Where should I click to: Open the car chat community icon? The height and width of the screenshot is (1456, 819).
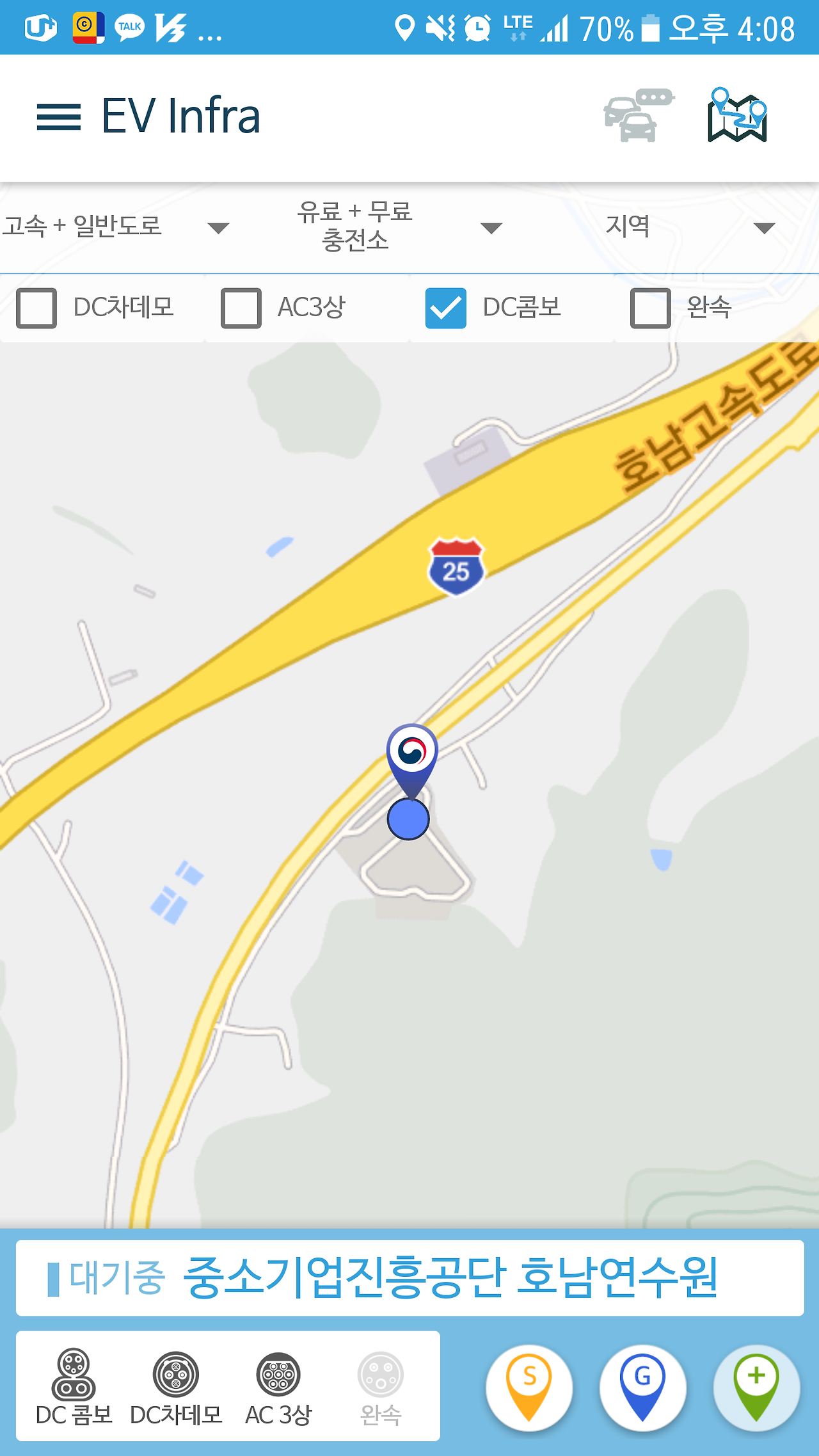tap(638, 116)
